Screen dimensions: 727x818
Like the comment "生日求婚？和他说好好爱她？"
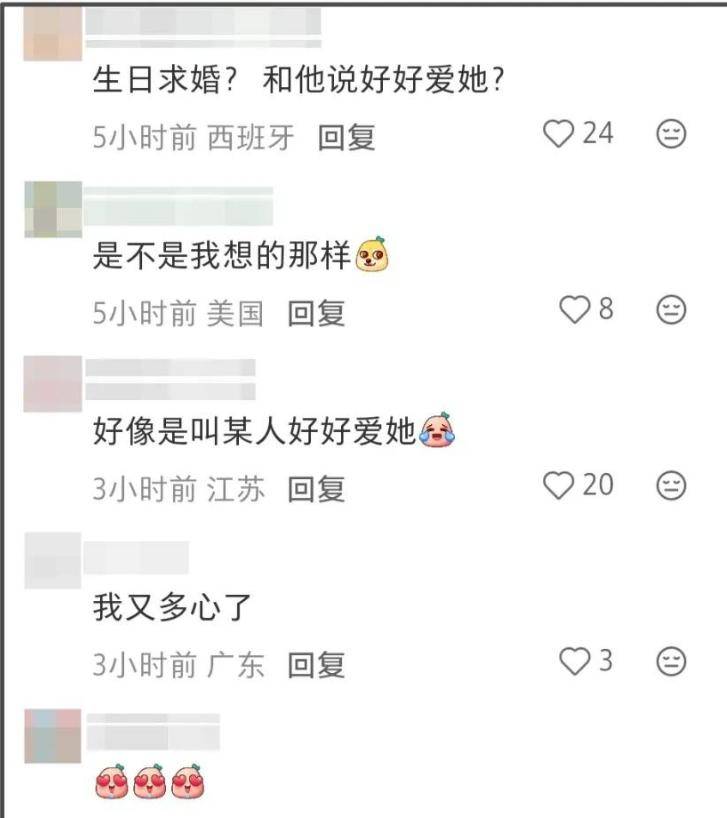coord(558,133)
